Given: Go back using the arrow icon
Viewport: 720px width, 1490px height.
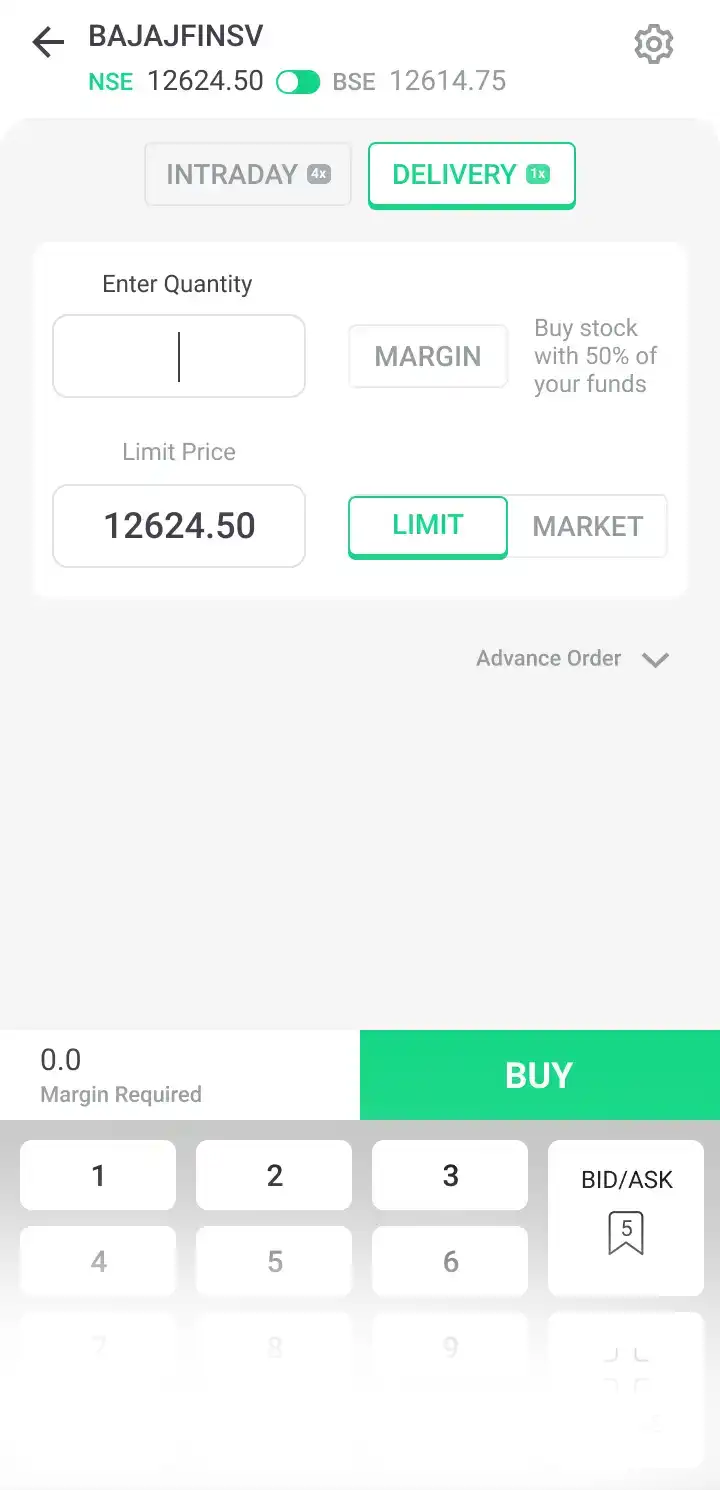Looking at the screenshot, I should (x=48, y=42).
